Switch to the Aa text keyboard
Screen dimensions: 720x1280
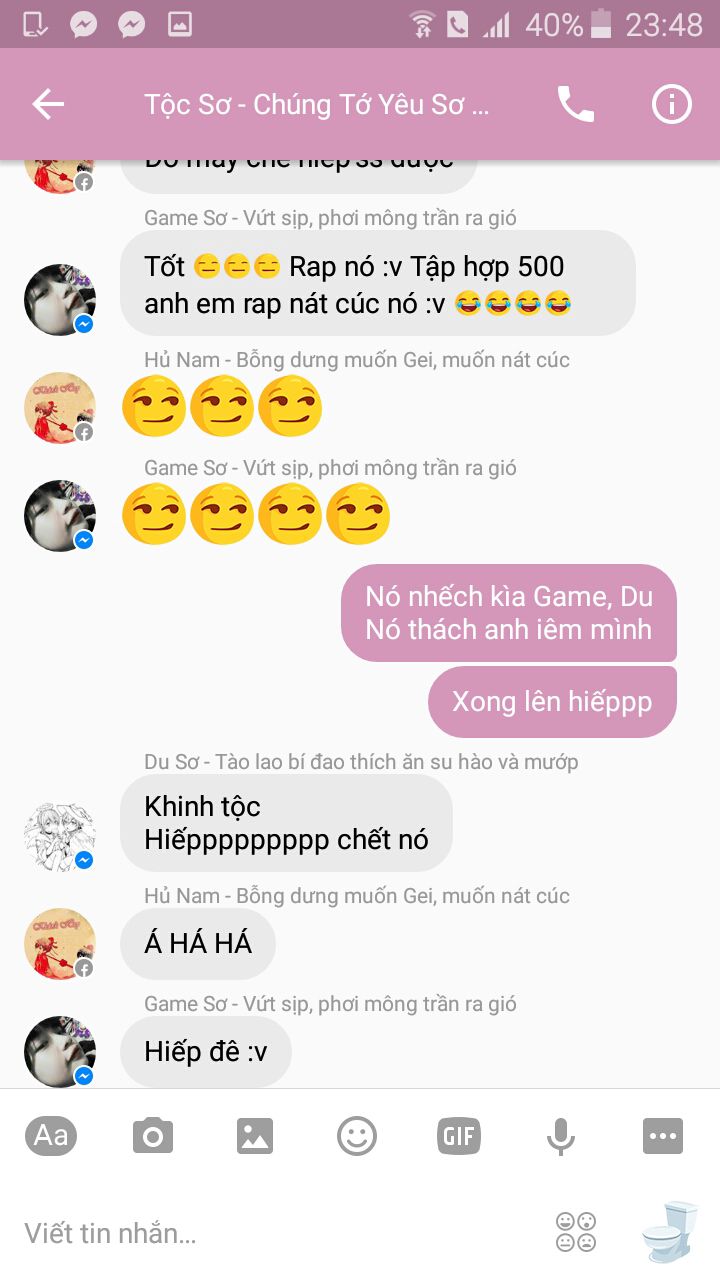tap(51, 1136)
